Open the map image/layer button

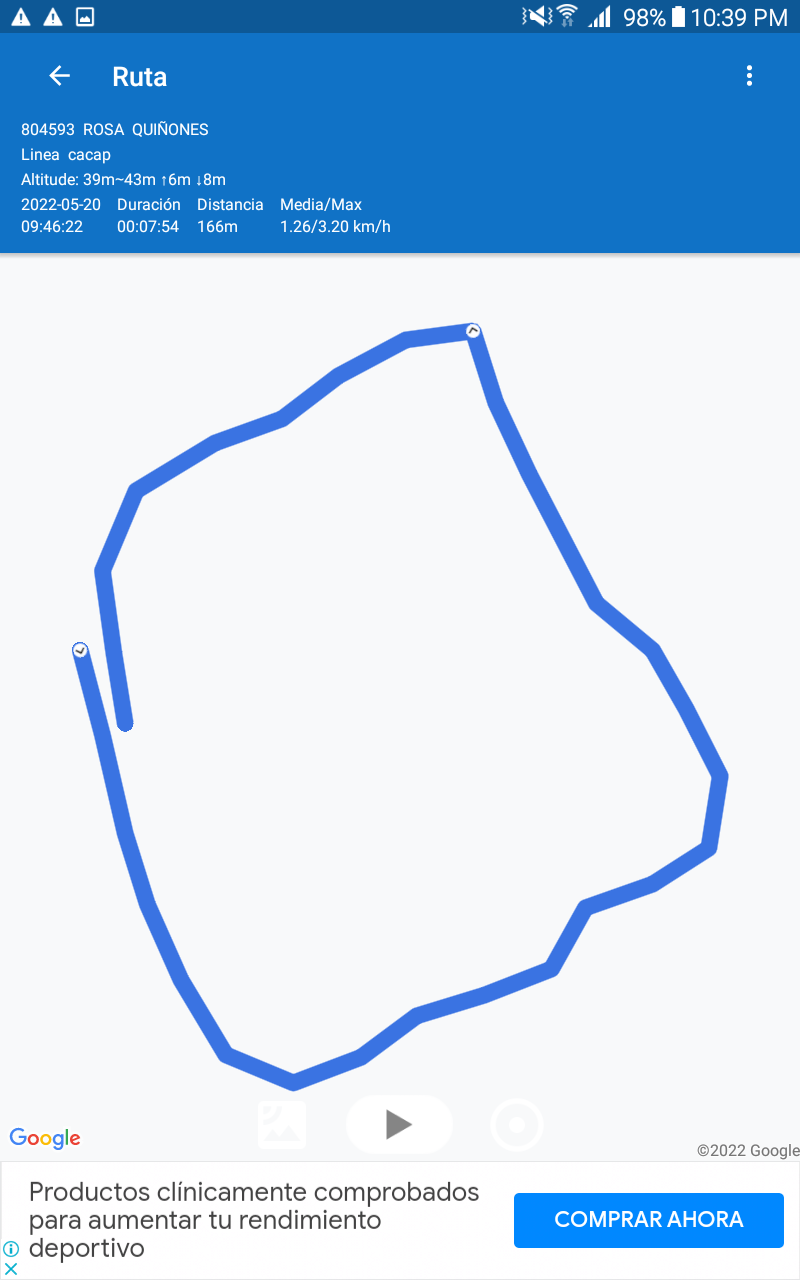[x=282, y=1124]
